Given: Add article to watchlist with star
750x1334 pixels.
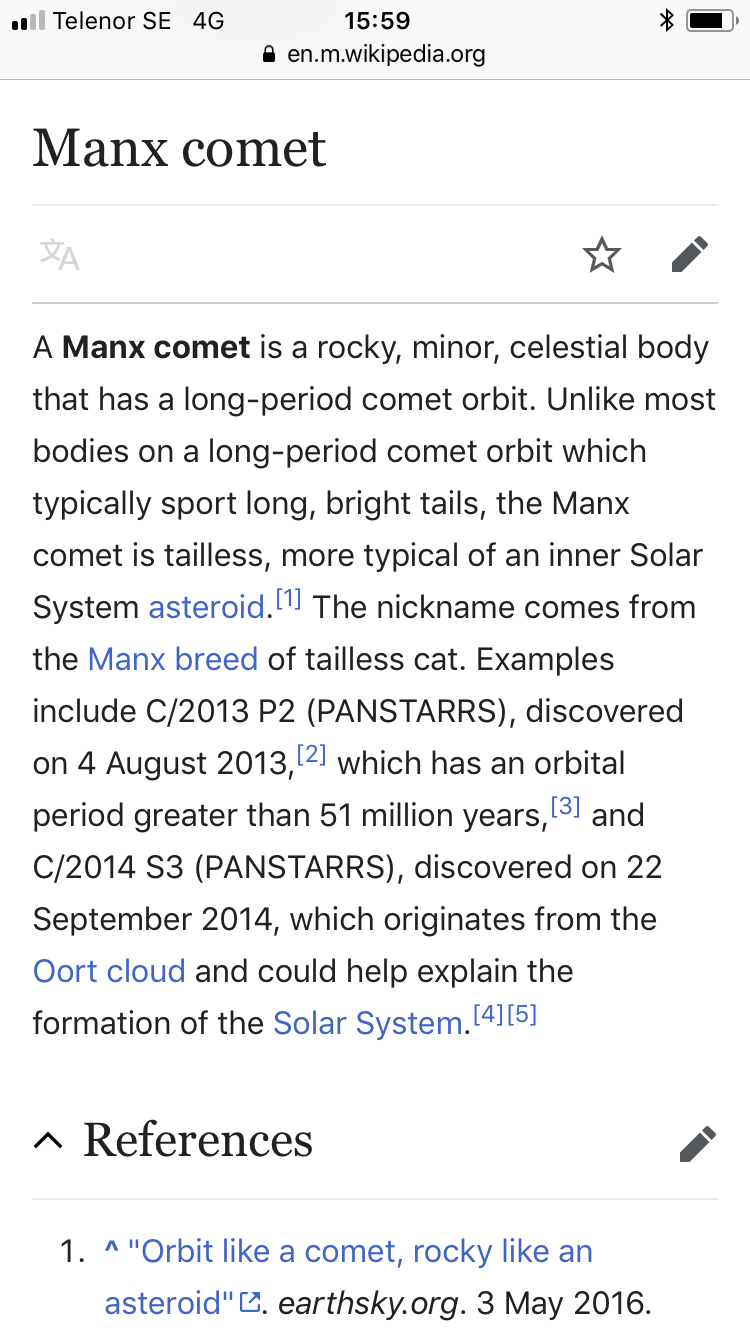Looking at the screenshot, I should click(x=601, y=255).
